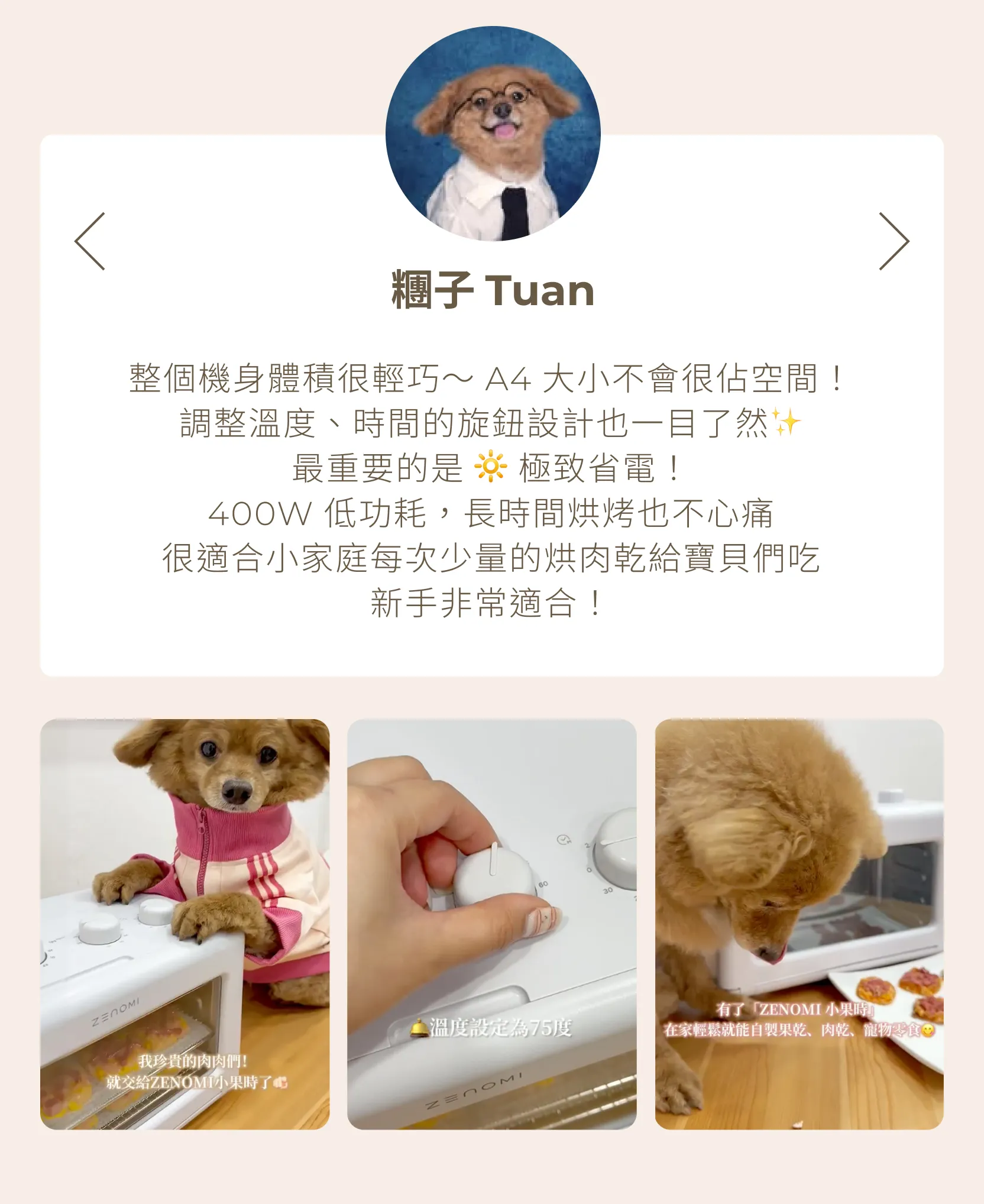
Task: Open the photo of the dog sniffing jerky treats
Action: pos(799,924)
